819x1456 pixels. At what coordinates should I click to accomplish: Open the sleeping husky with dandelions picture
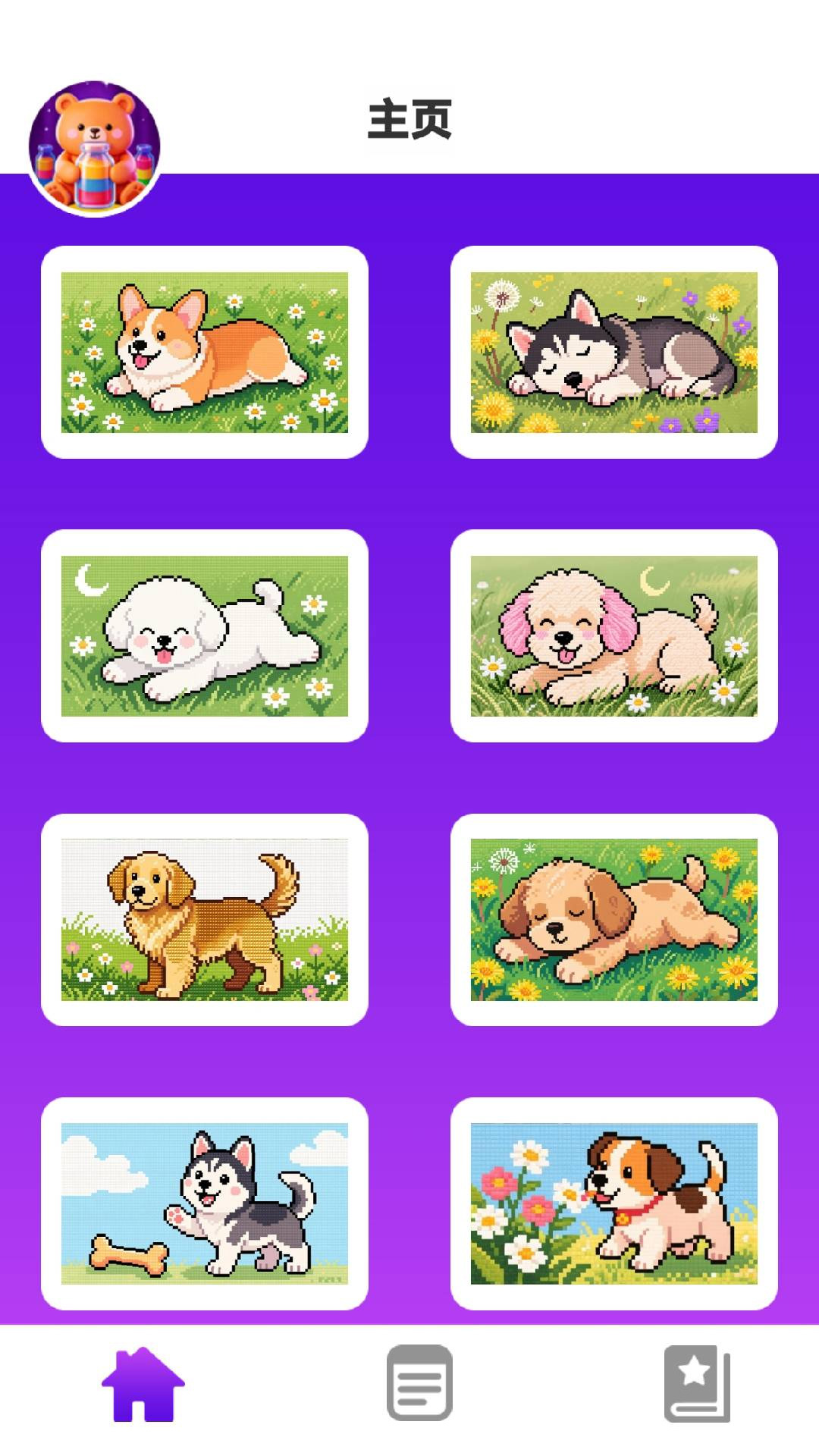click(x=614, y=353)
